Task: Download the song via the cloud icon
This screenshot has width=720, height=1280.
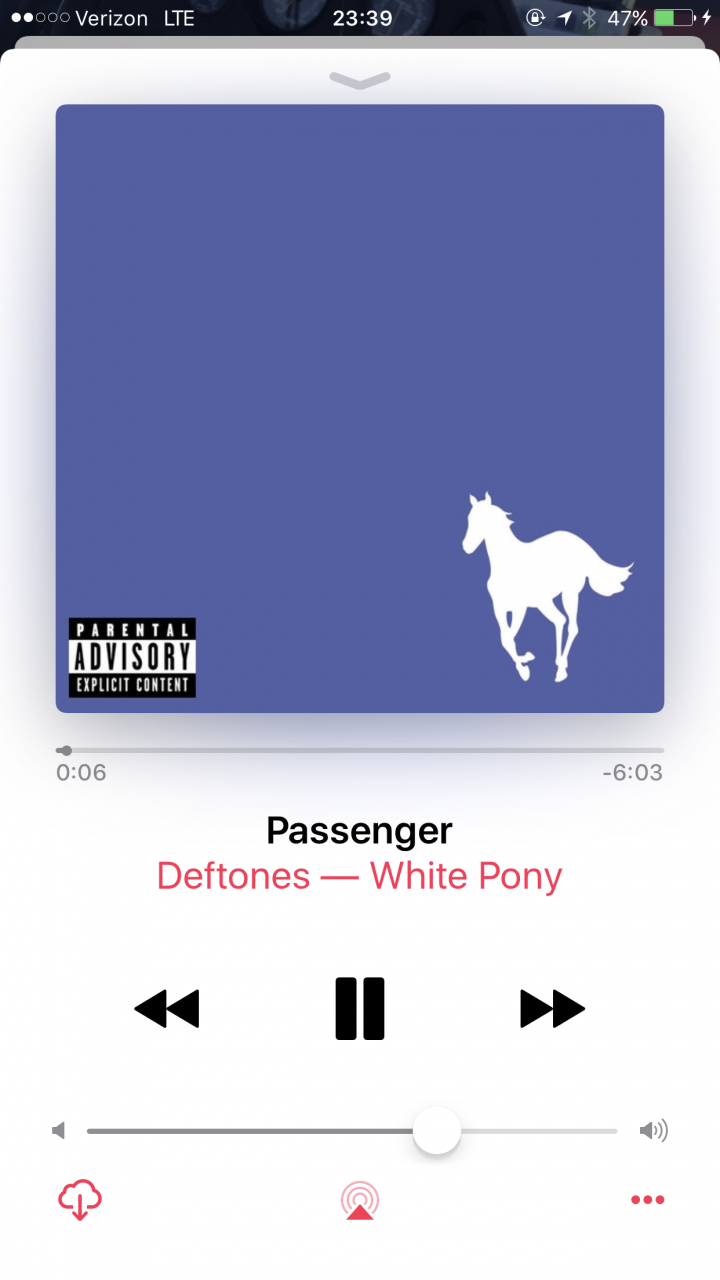Action: click(80, 1199)
